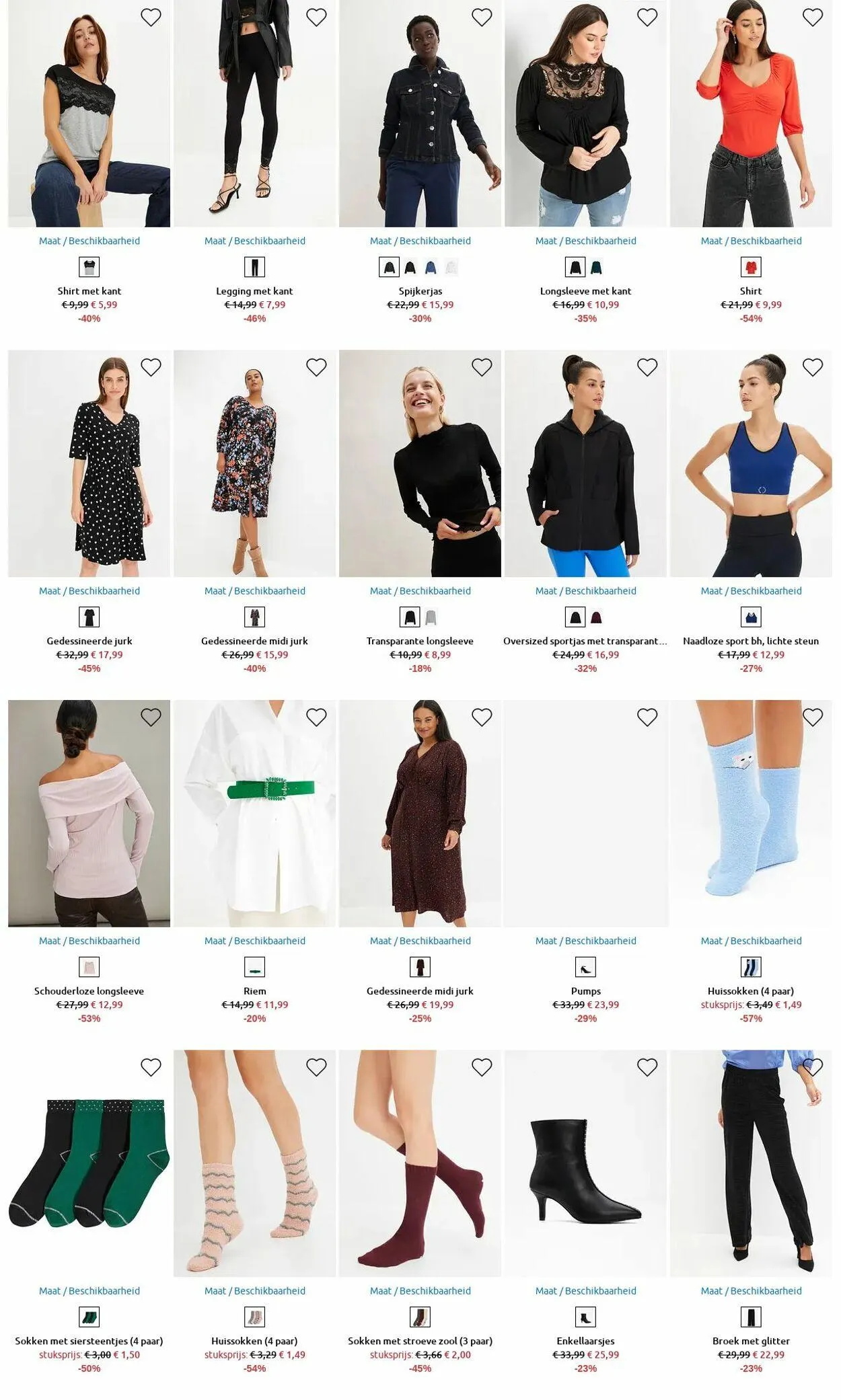
Task: Select grey swatch for Transparante longsleeve
Action: point(431,617)
